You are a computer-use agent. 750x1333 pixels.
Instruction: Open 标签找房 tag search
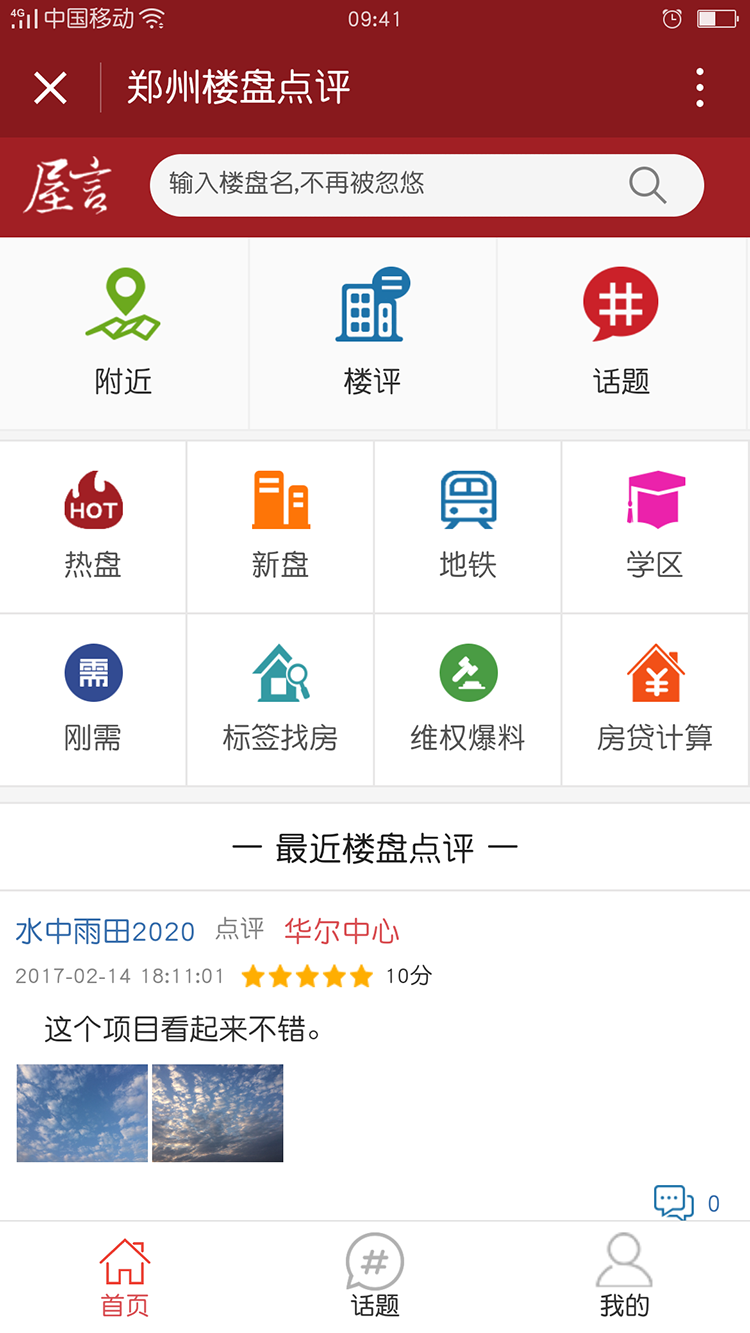(x=280, y=699)
